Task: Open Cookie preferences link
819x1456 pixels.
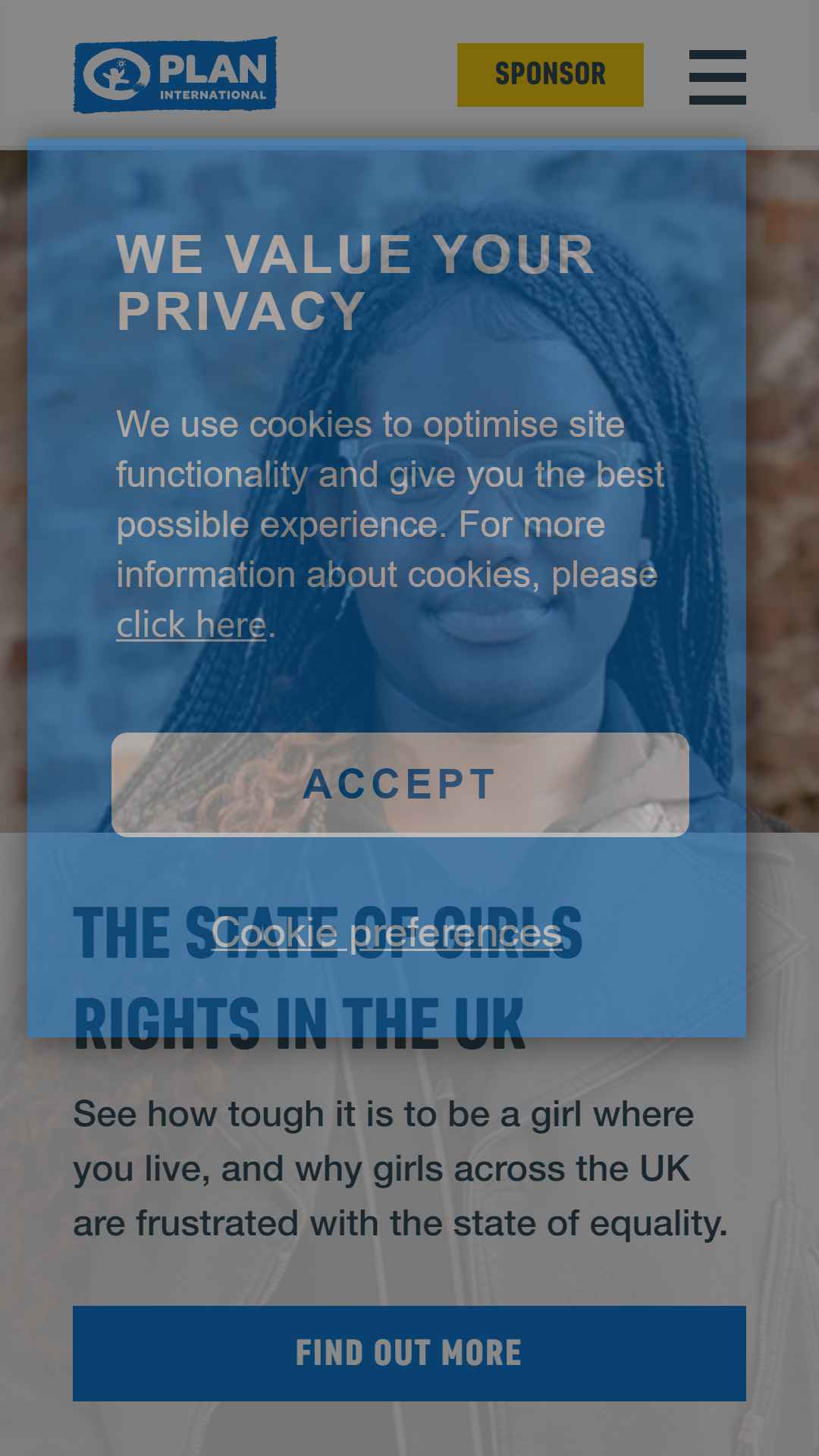Action: pyautogui.click(x=387, y=932)
